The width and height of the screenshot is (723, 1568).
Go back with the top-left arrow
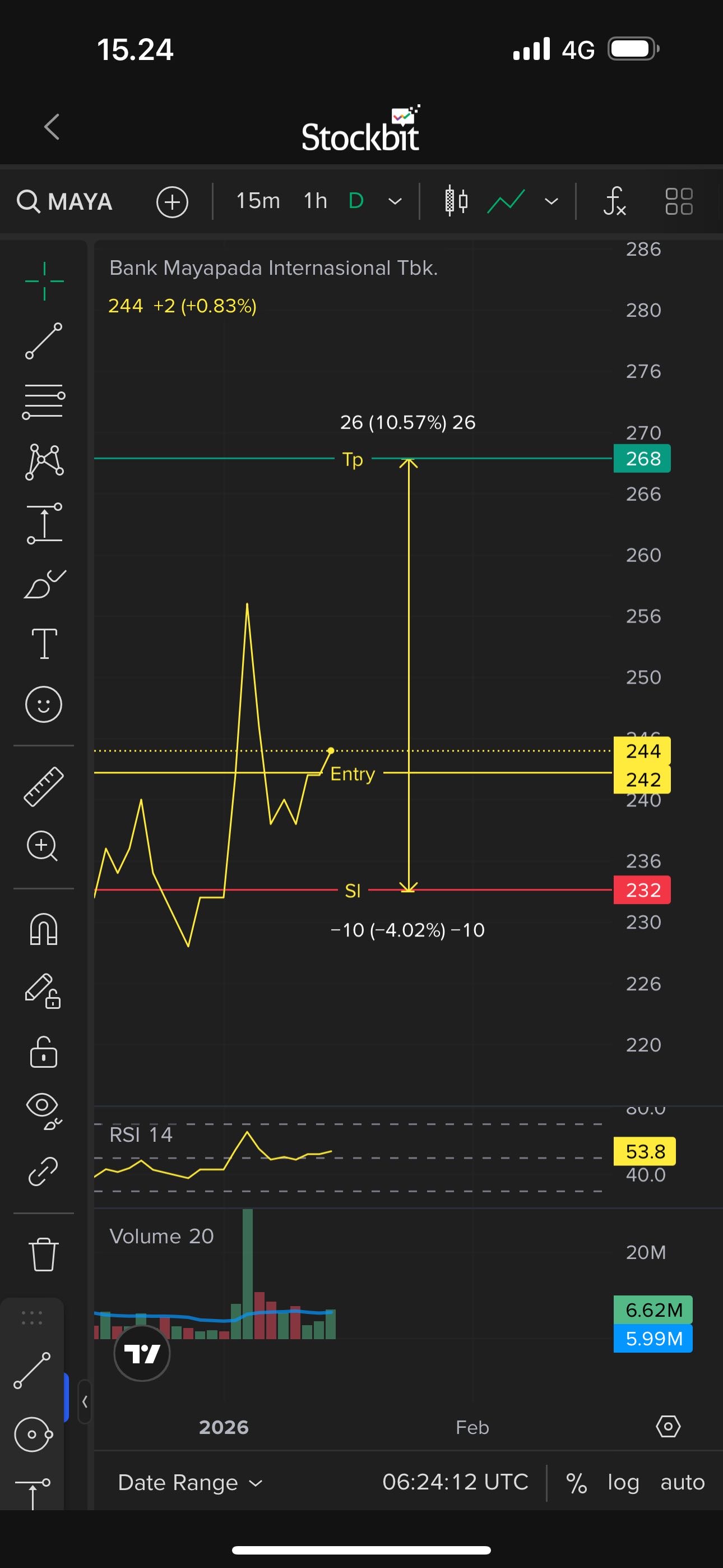click(x=52, y=127)
